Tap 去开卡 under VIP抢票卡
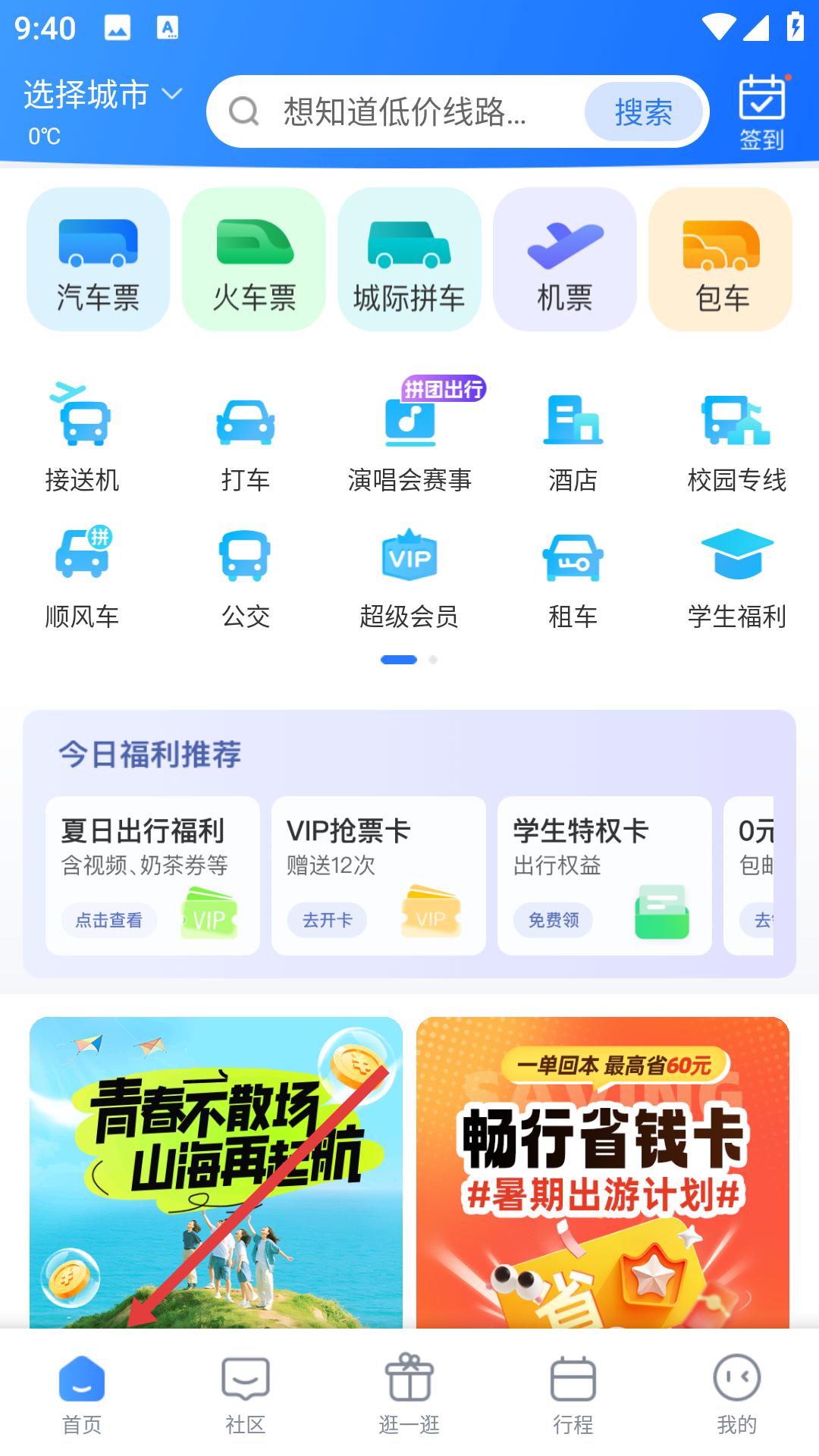819x1456 pixels. 328,921
